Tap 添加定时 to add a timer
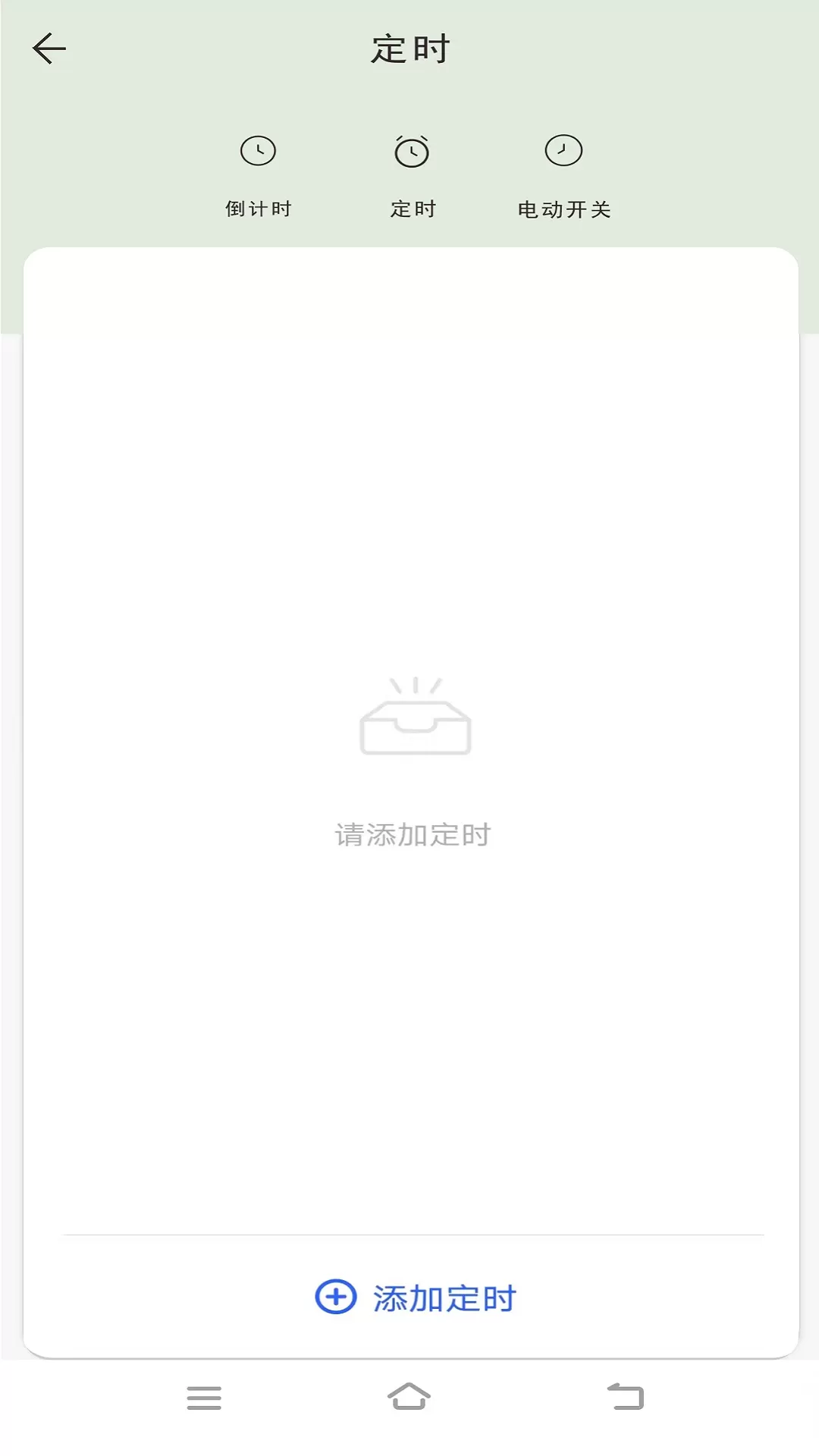This screenshot has width=819, height=1456. [x=415, y=1298]
